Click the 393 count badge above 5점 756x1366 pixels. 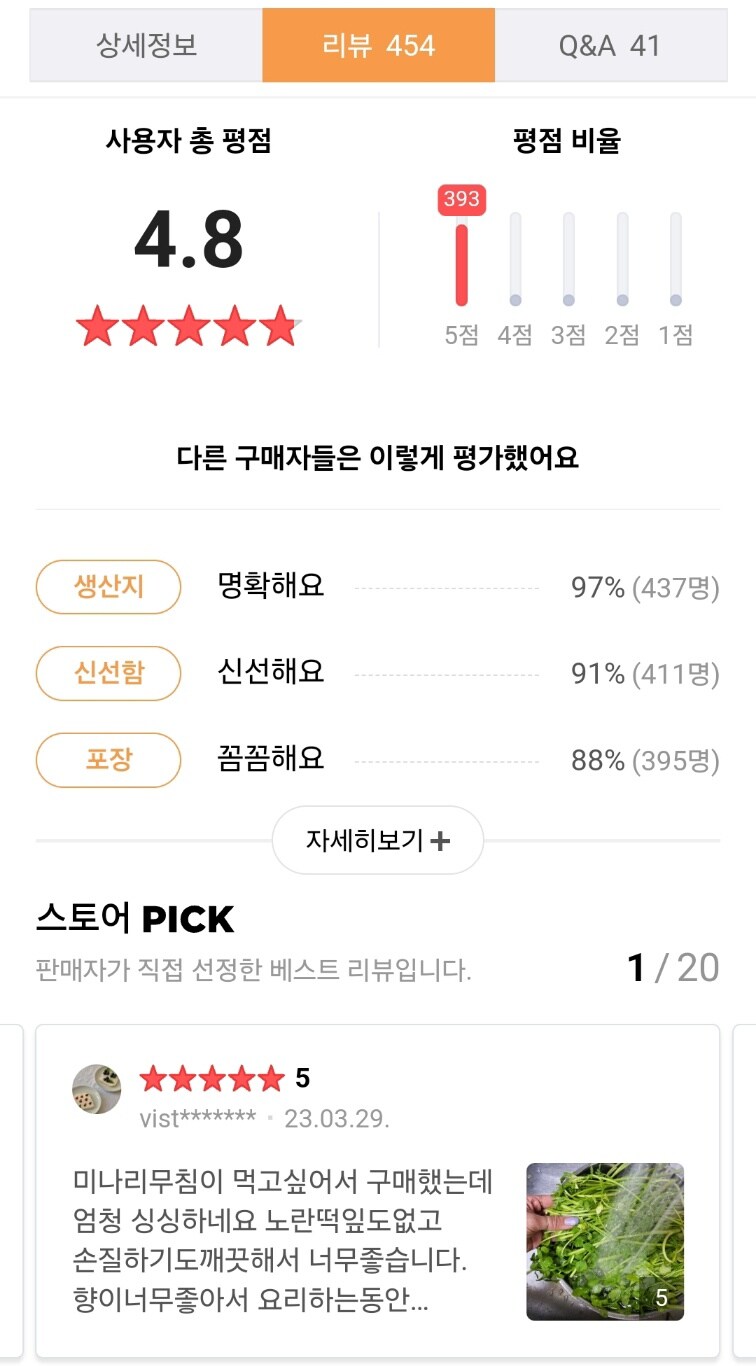coord(461,200)
